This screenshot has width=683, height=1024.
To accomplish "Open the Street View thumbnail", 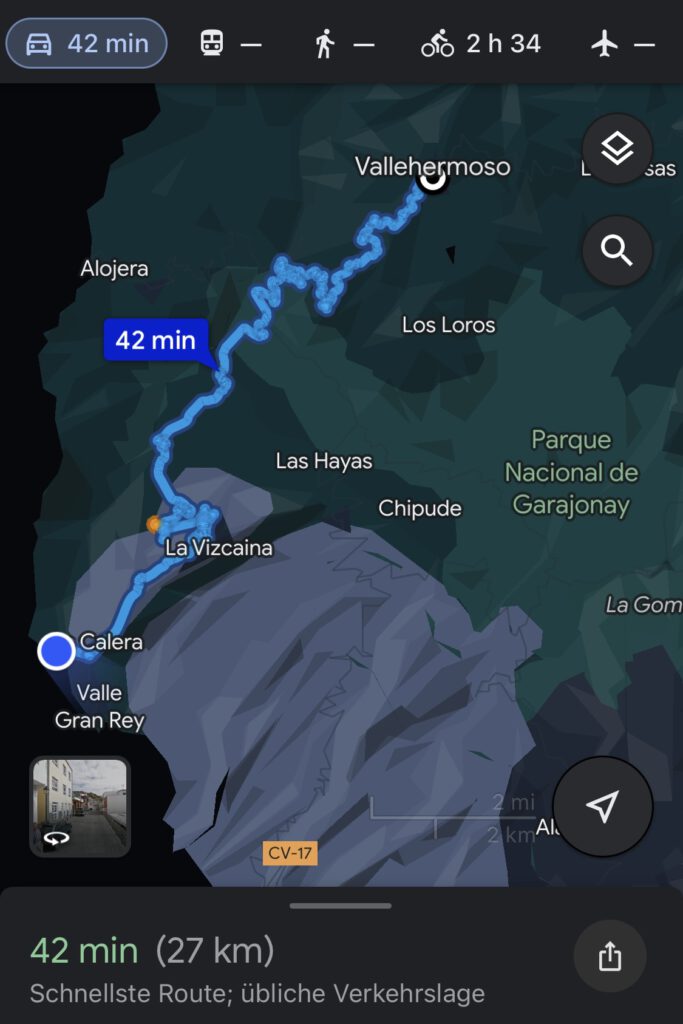I will tap(80, 806).
